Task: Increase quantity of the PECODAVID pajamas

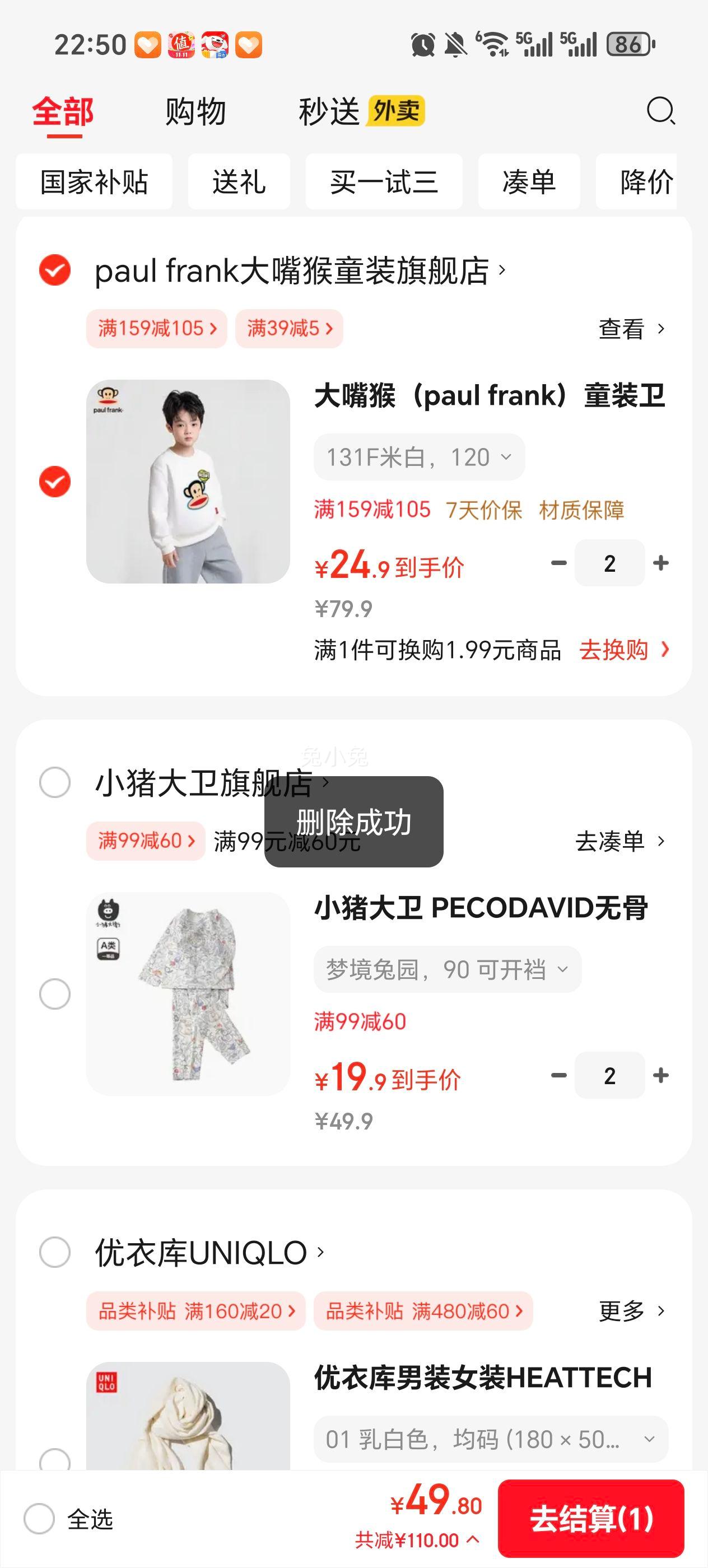Action: [x=660, y=1076]
